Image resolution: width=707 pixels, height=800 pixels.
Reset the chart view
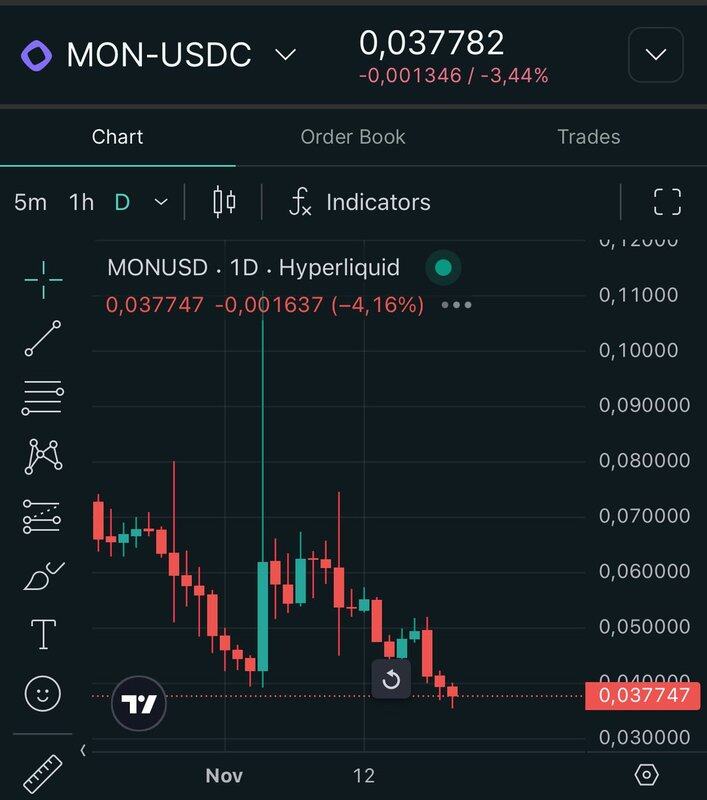pos(391,681)
